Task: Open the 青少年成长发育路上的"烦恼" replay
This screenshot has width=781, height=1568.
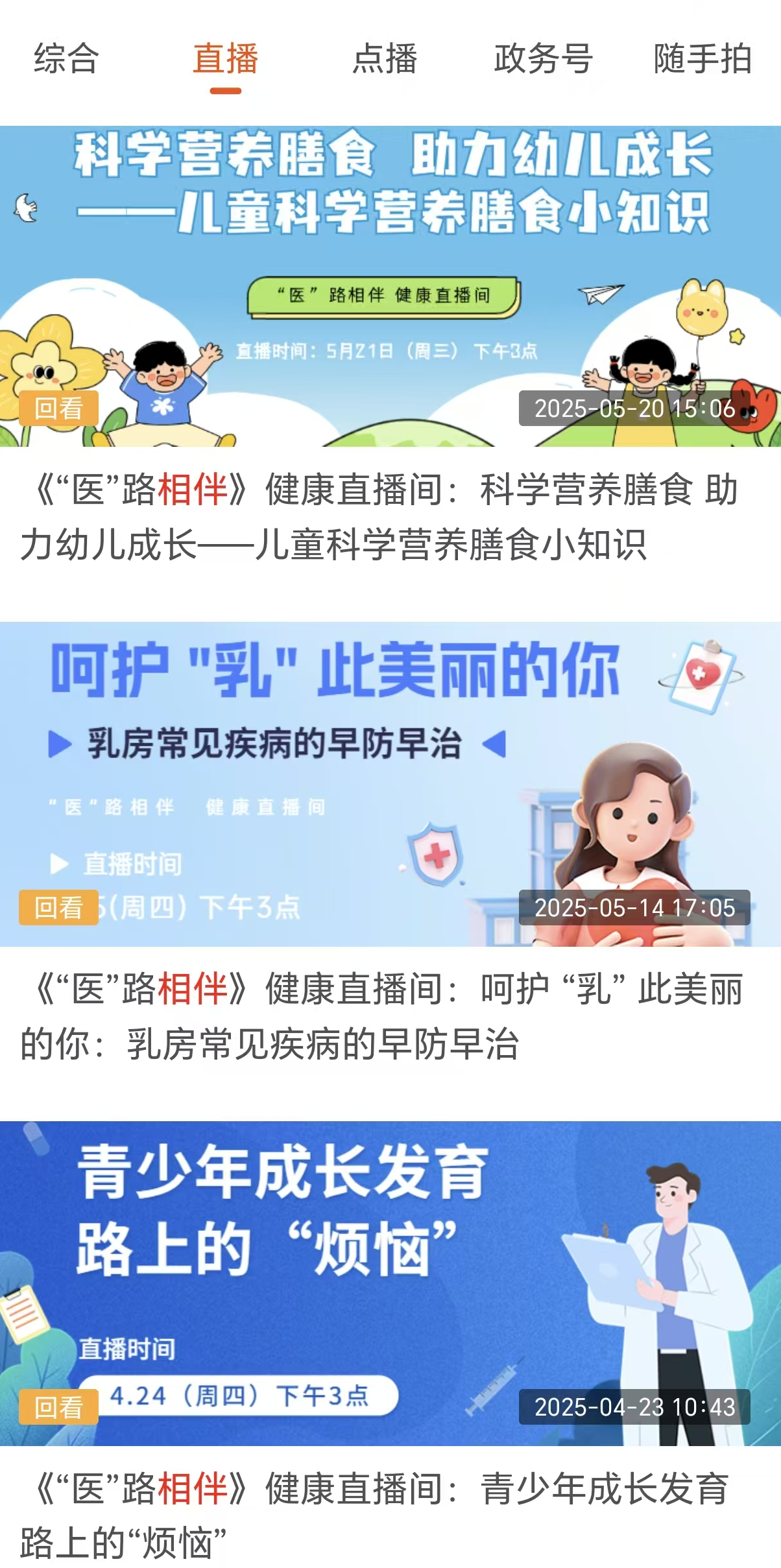Action: pyautogui.click(x=389, y=1283)
